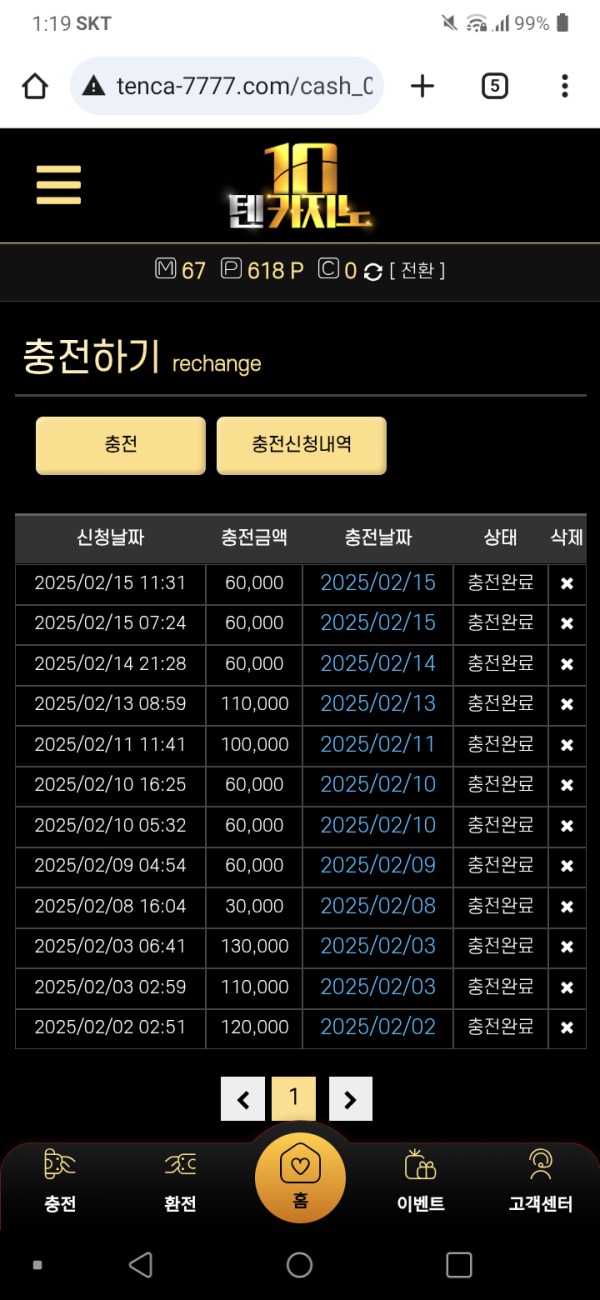The height and width of the screenshot is (1300, 600).
Task: Select the 충전 yellow button
Action: tap(121, 445)
